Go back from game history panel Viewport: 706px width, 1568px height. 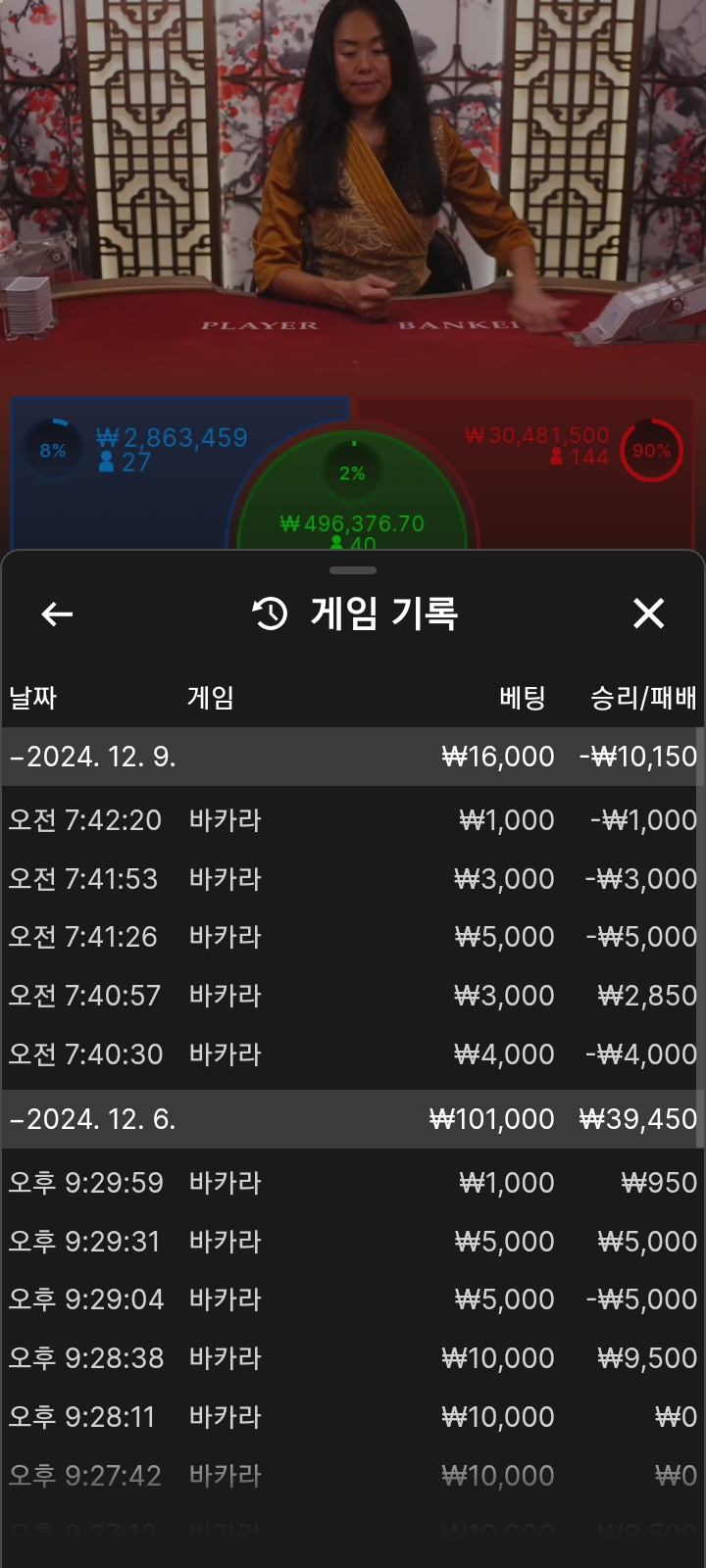click(57, 614)
